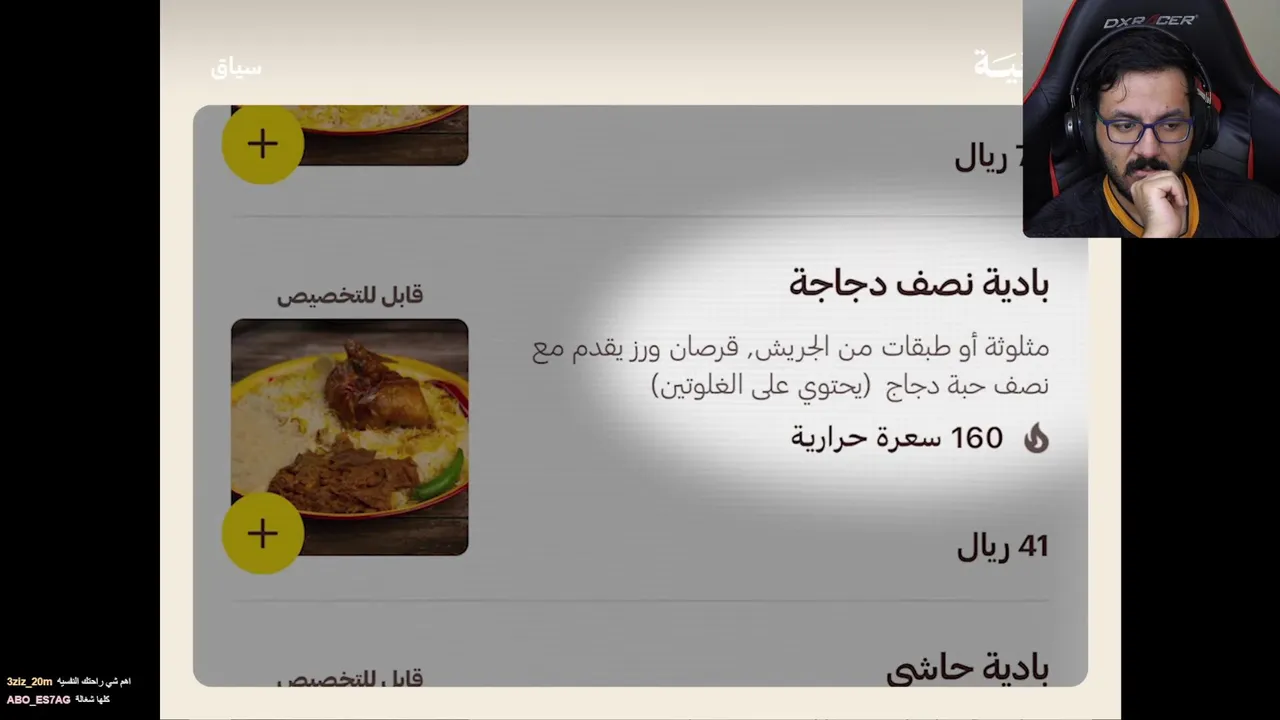Add بادية نصف دجاجة to the order

point(262,533)
